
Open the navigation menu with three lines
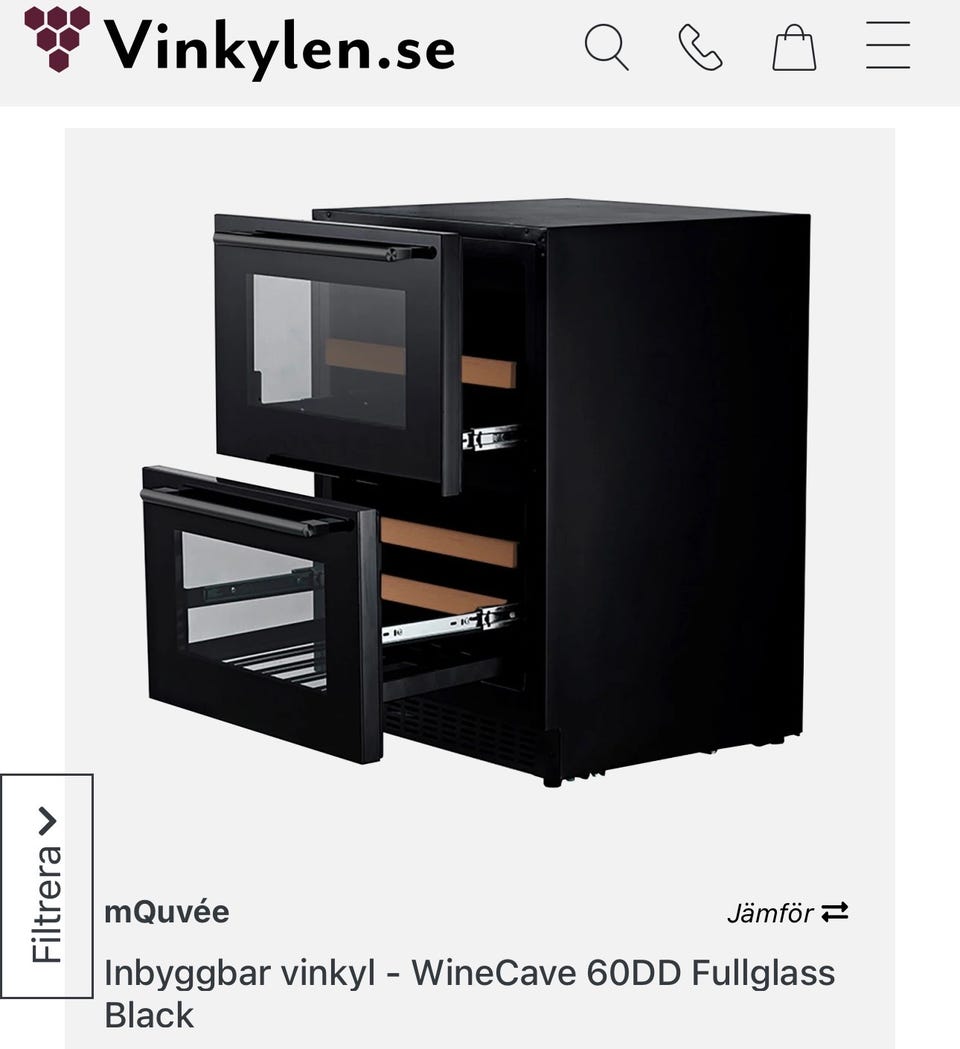pyautogui.click(x=886, y=46)
